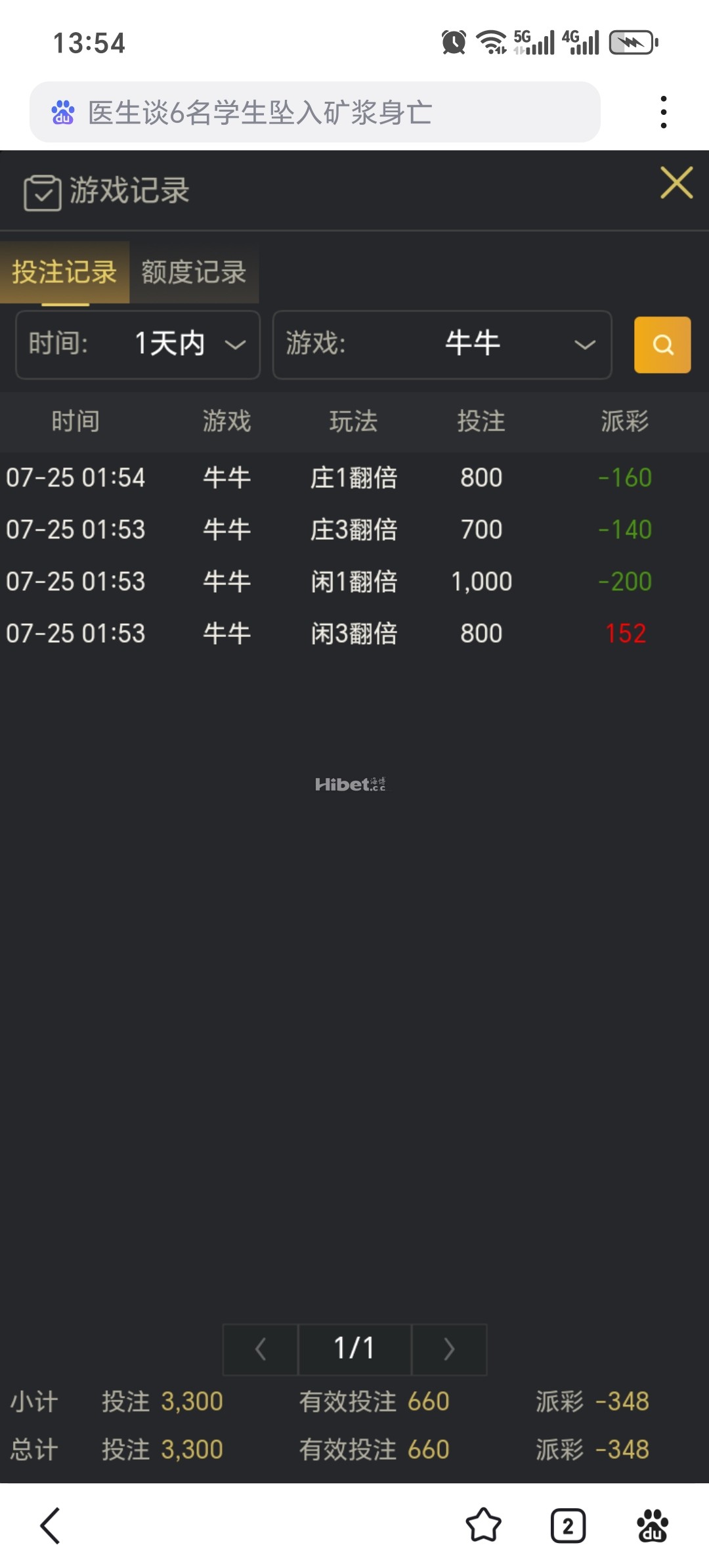The height and width of the screenshot is (1568, 709).
Task: Tap the previous page arrow in pagination
Action: click(259, 1349)
